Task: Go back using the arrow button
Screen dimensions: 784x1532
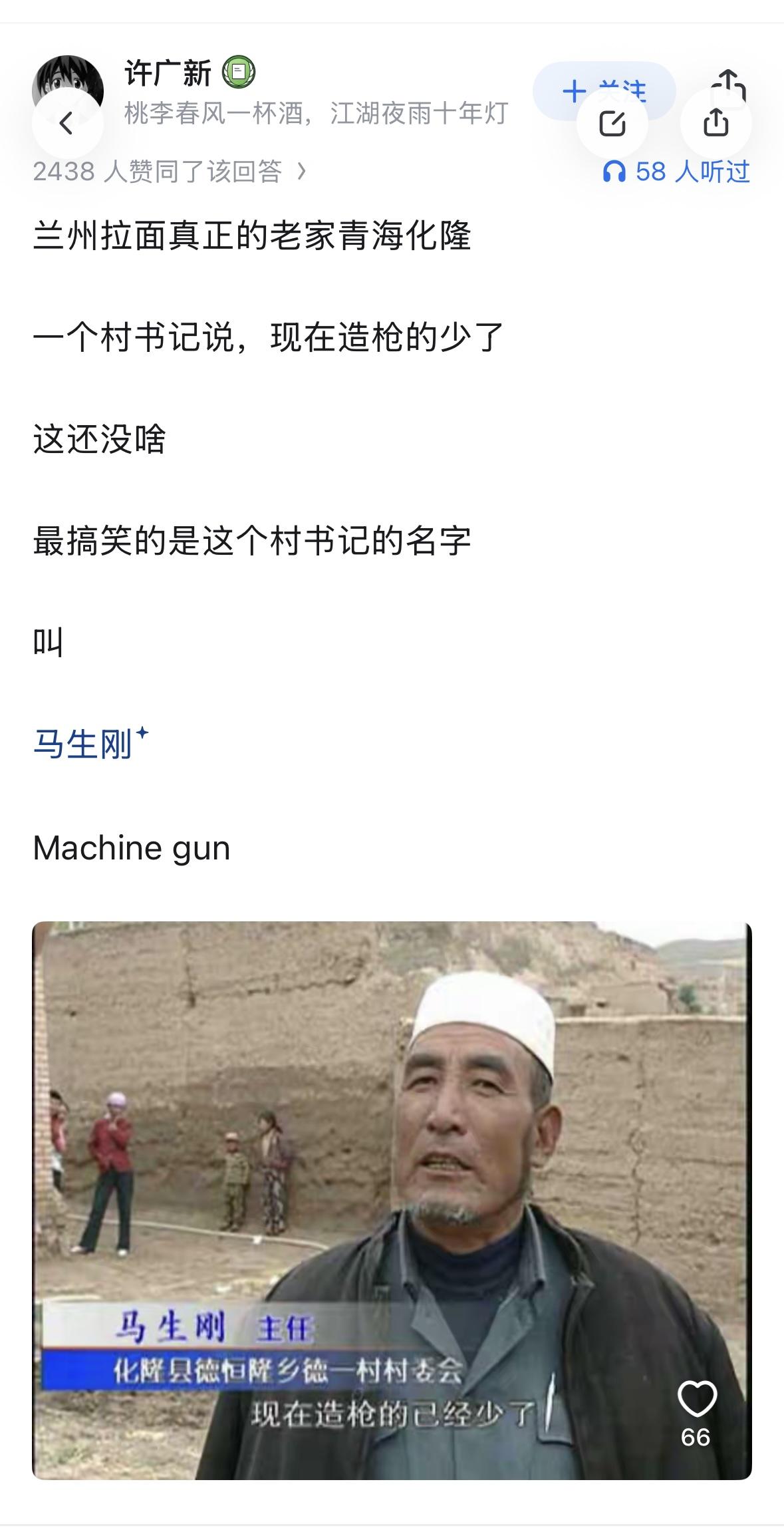Action: (66, 123)
